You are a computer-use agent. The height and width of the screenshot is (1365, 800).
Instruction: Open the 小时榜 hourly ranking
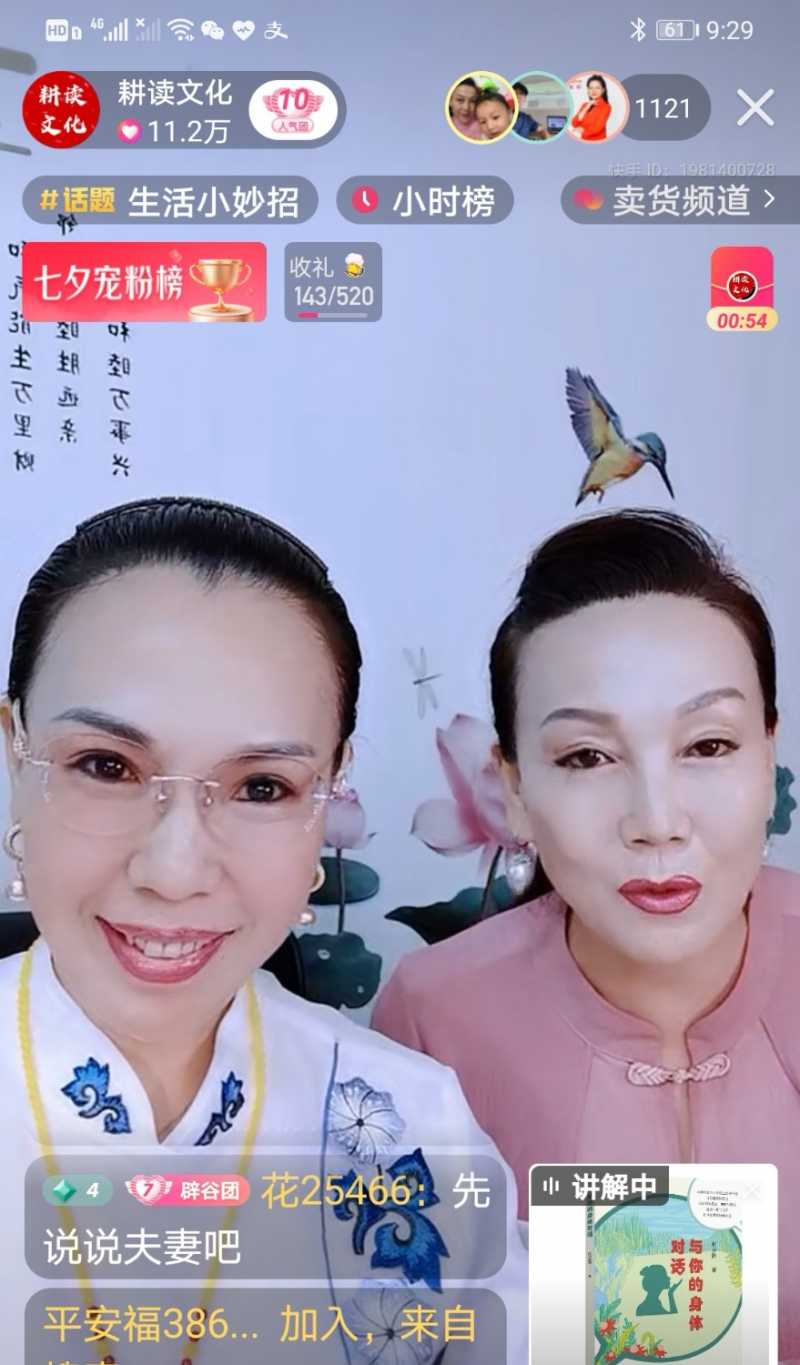point(425,201)
